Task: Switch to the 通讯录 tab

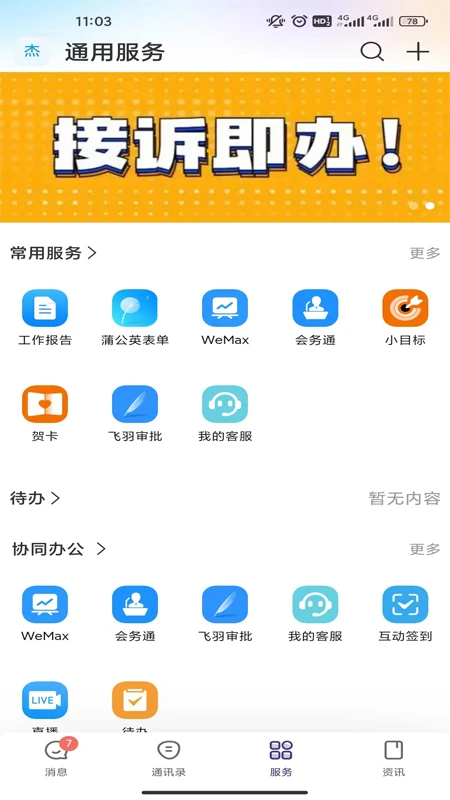Action: click(168, 758)
